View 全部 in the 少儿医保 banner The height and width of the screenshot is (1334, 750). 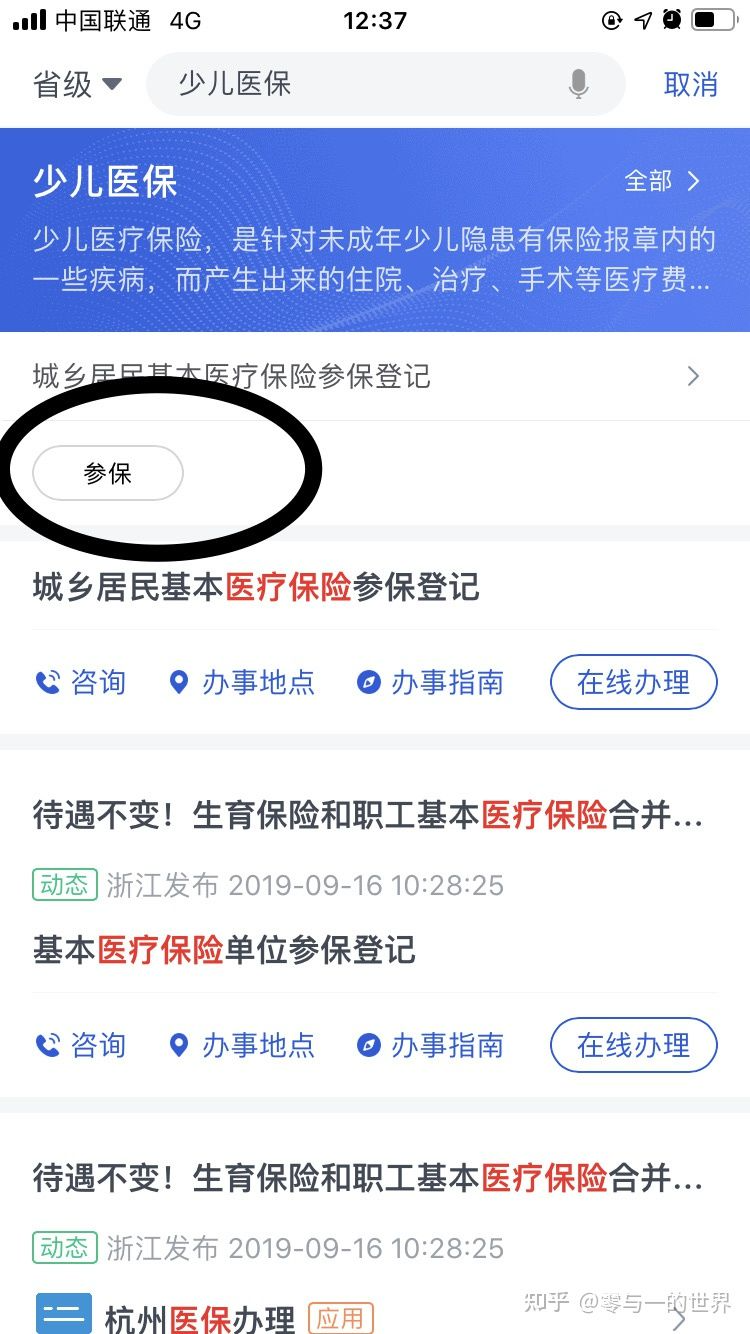[x=662, y=181]
